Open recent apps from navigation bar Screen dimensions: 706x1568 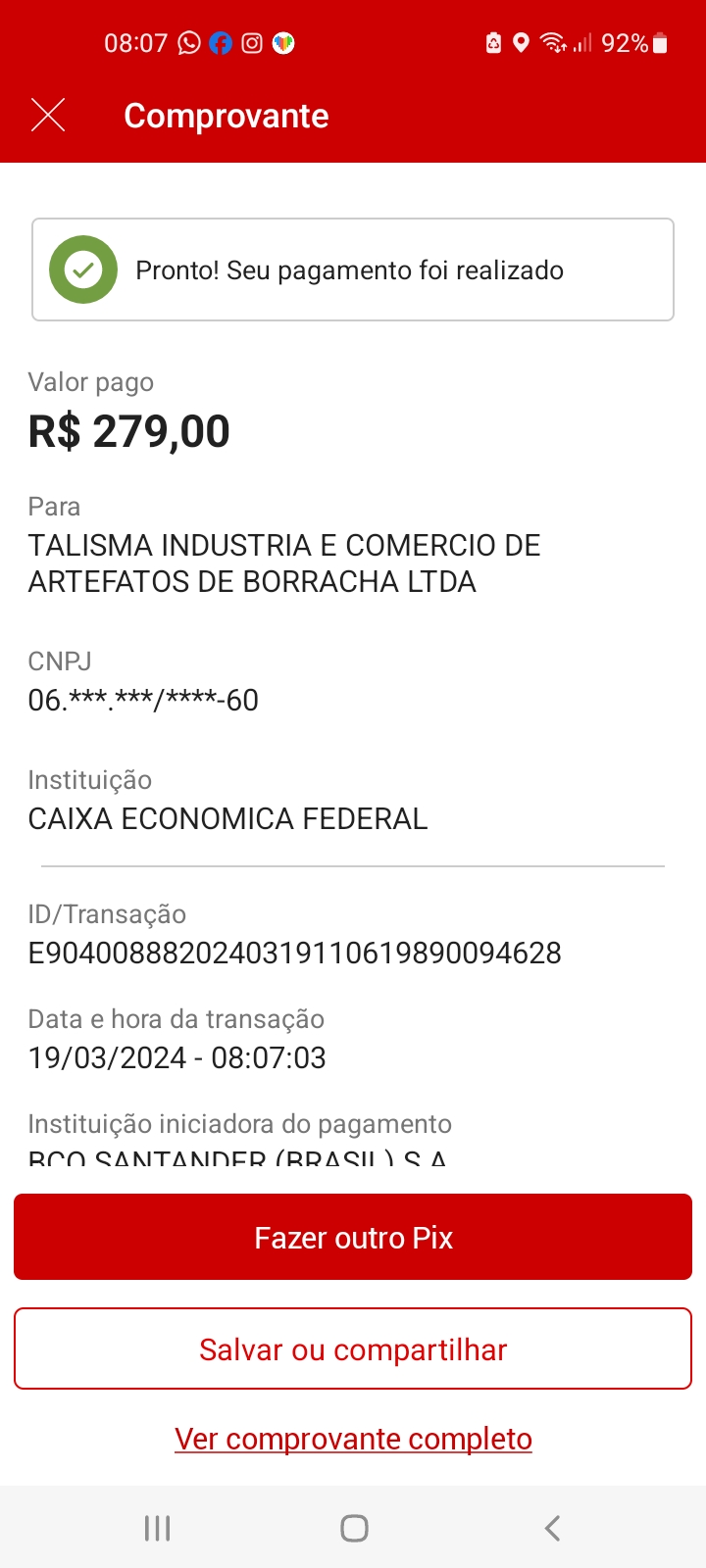pos(157,1528)
